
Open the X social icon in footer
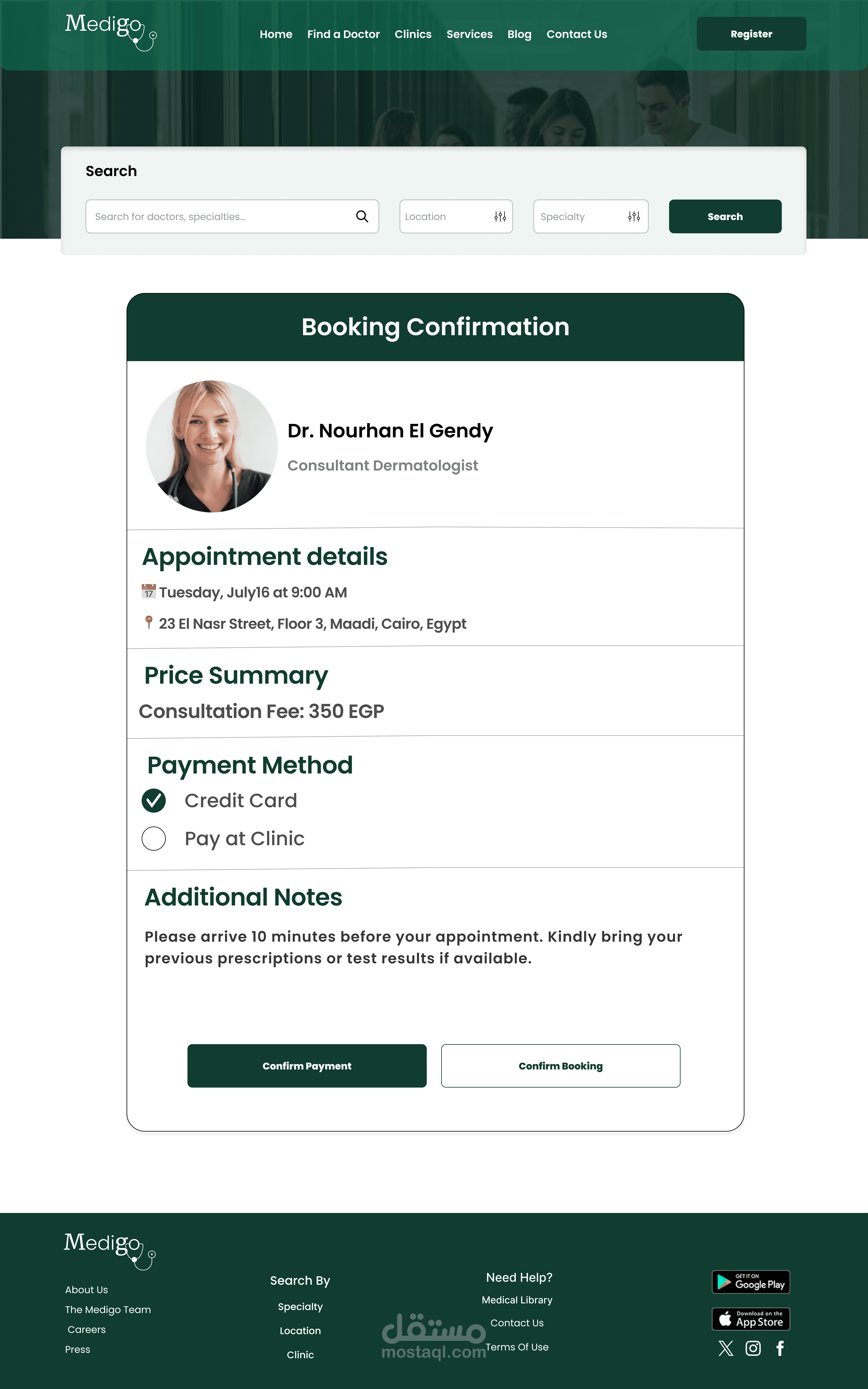[726, 1348]
